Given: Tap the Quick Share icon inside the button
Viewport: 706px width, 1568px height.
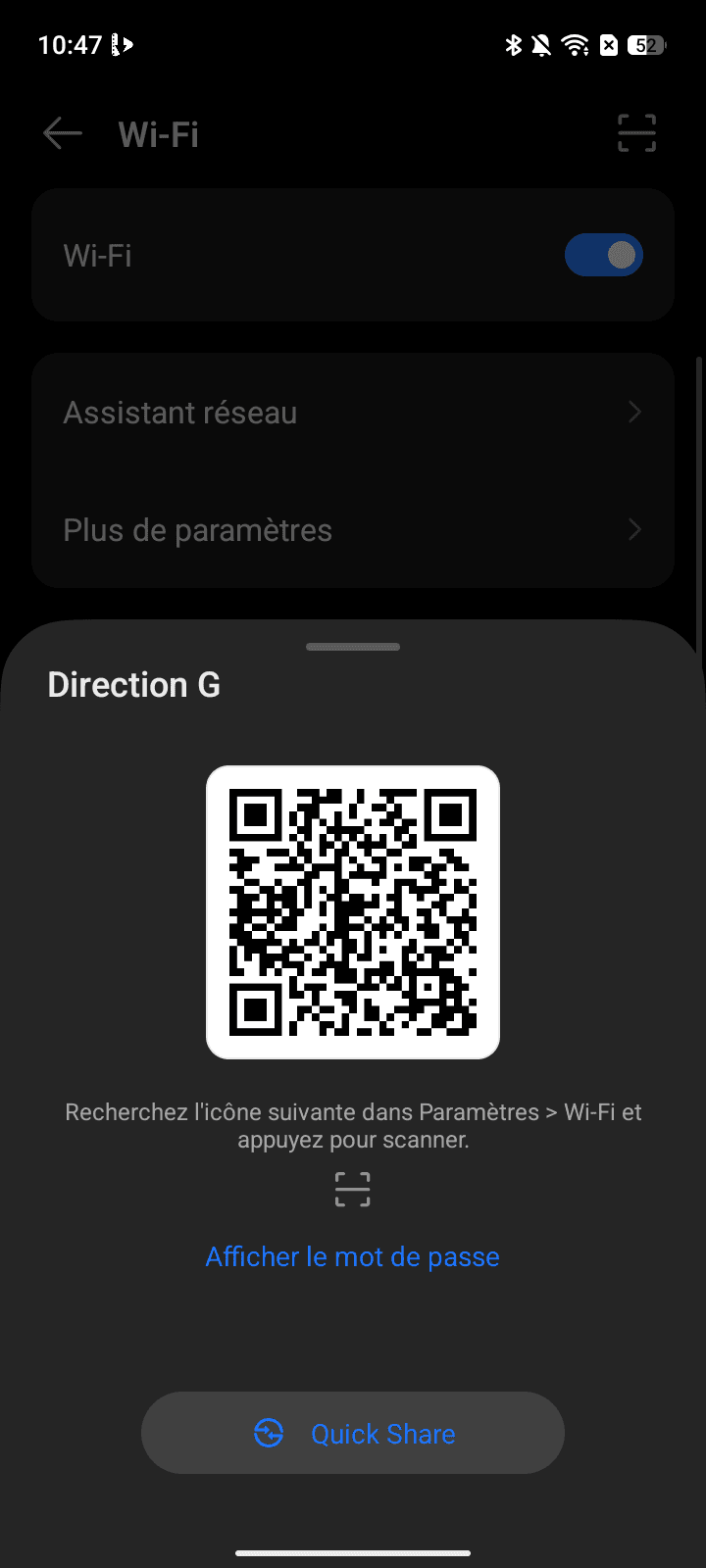Looking at the screenshot, I should click(268, 1433).
